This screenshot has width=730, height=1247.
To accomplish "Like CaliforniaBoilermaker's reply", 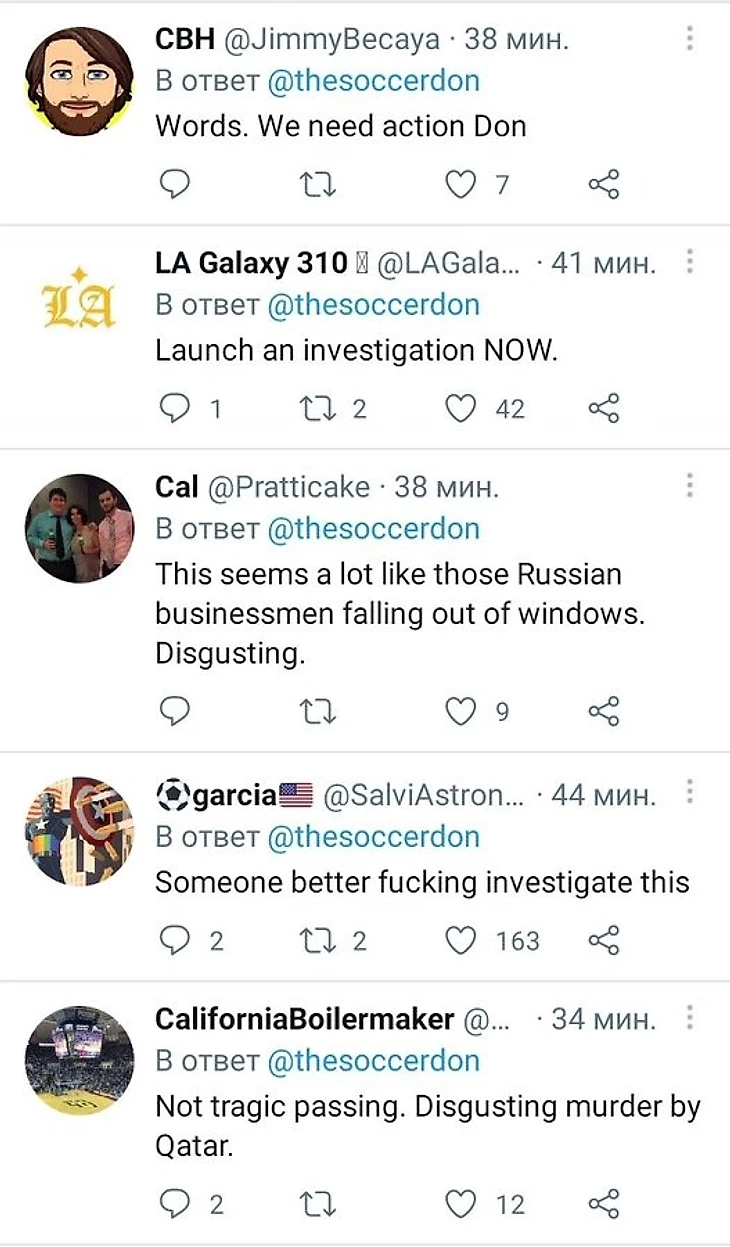I will tap(461, 1204).
